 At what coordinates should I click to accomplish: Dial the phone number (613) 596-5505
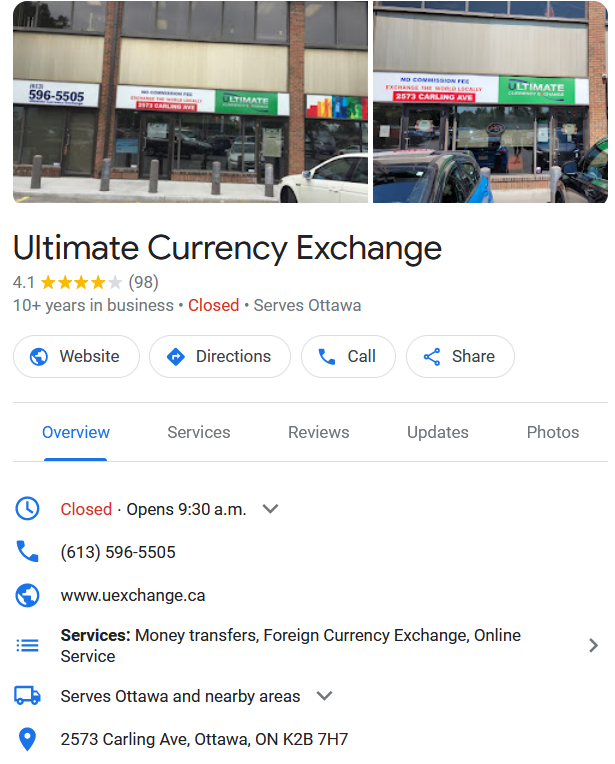(118, 552)
